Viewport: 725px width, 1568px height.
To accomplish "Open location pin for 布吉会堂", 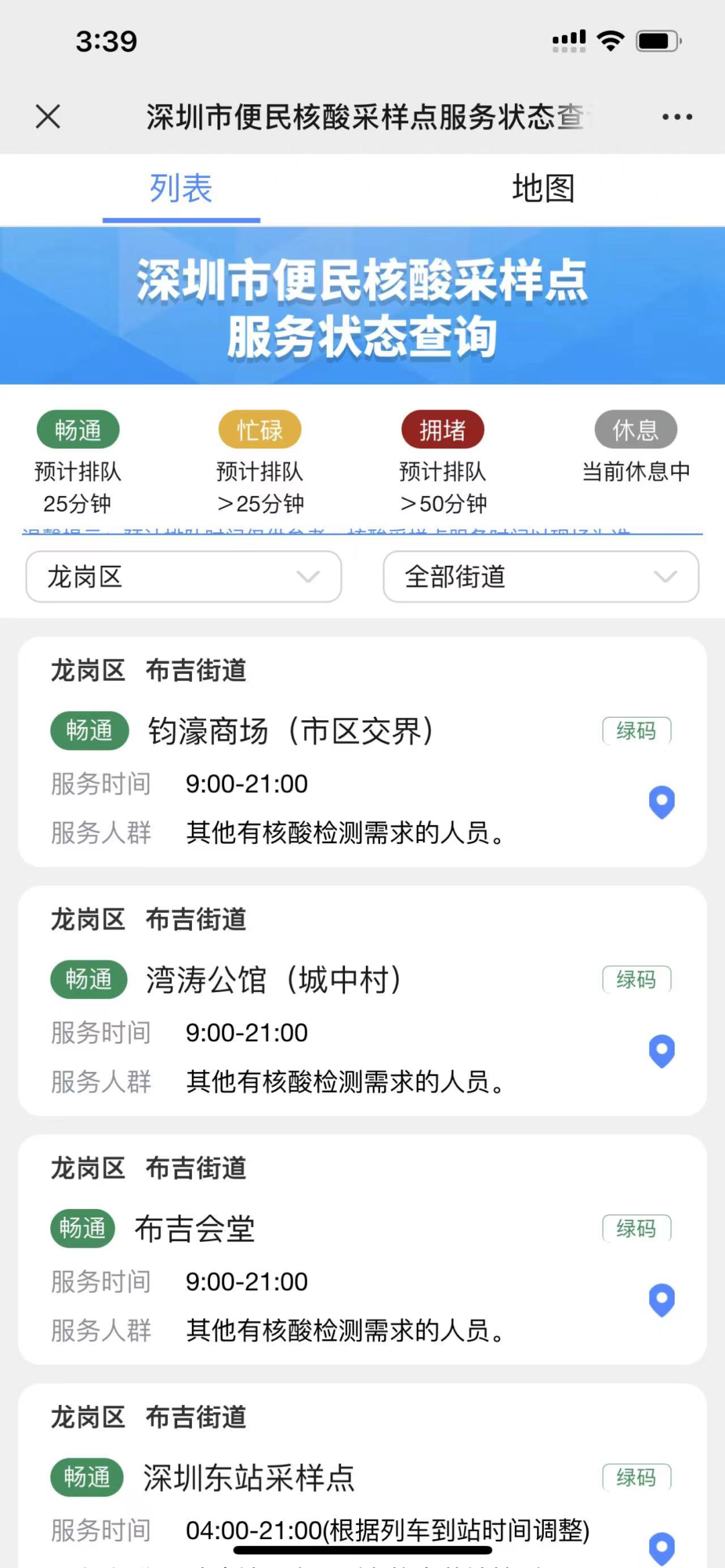I will [662, 1300].
